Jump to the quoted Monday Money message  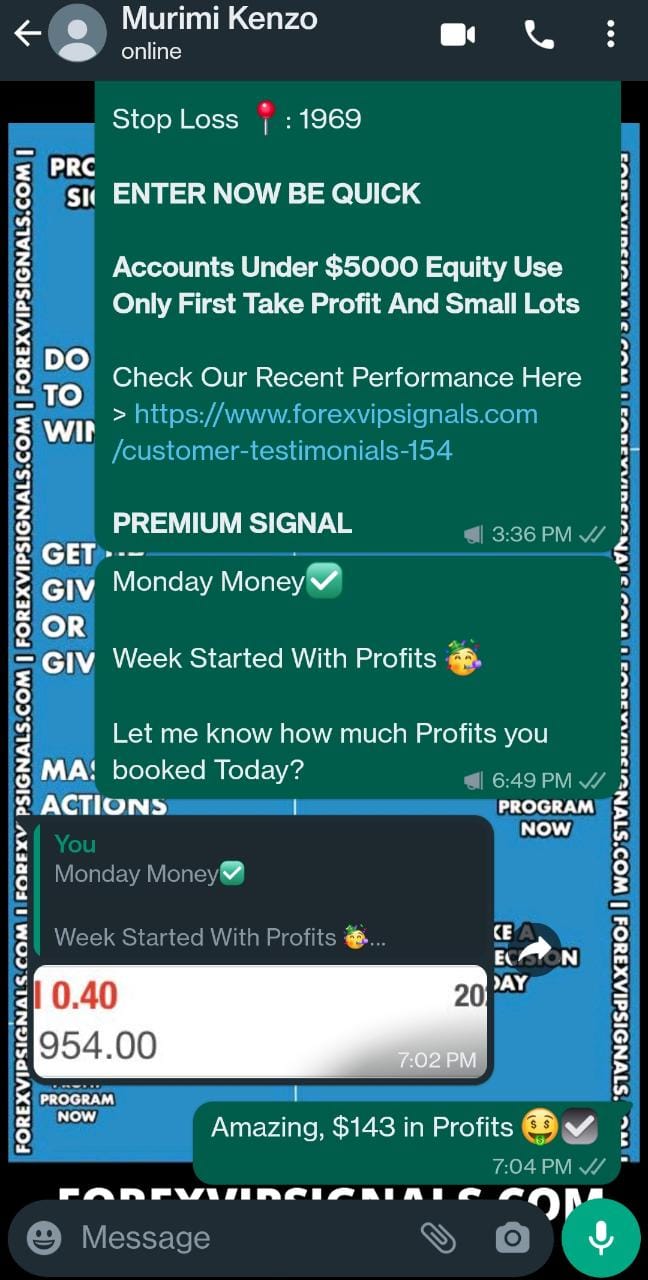[262, 890]
